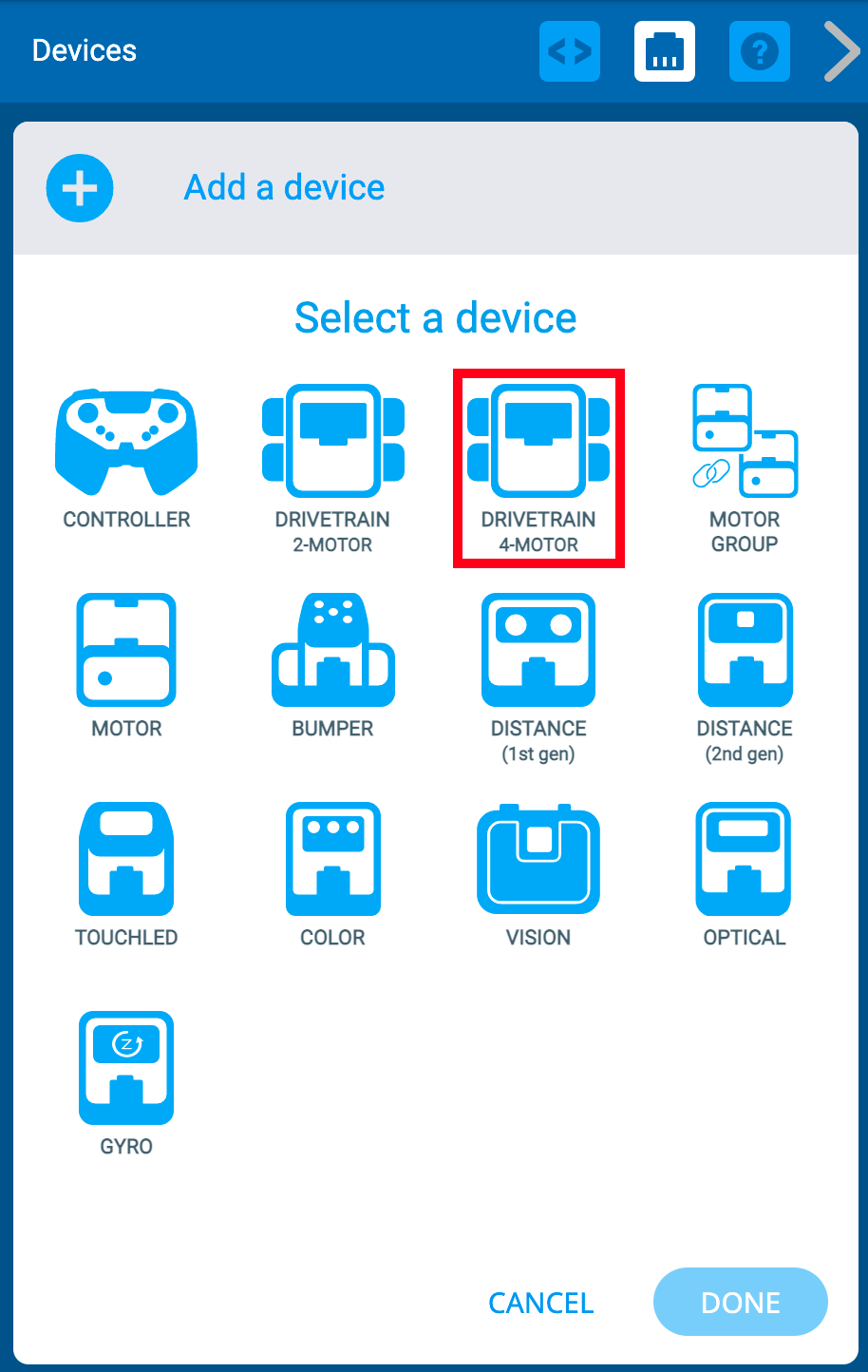Open the code viewer icon
Image resolution: width=868 pixels, height=1372 pixels.
tap(570, 51)
